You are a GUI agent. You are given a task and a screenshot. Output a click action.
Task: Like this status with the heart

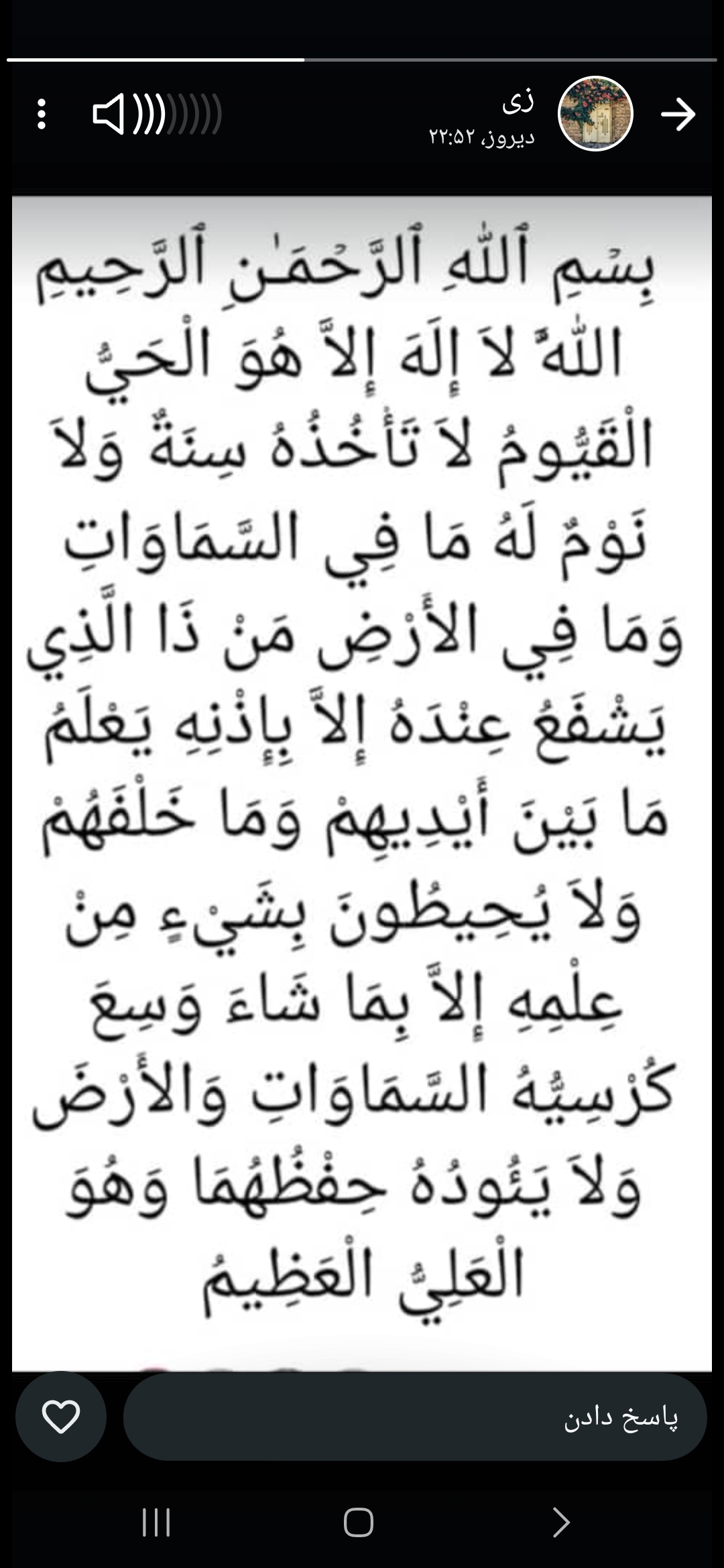61,1417
